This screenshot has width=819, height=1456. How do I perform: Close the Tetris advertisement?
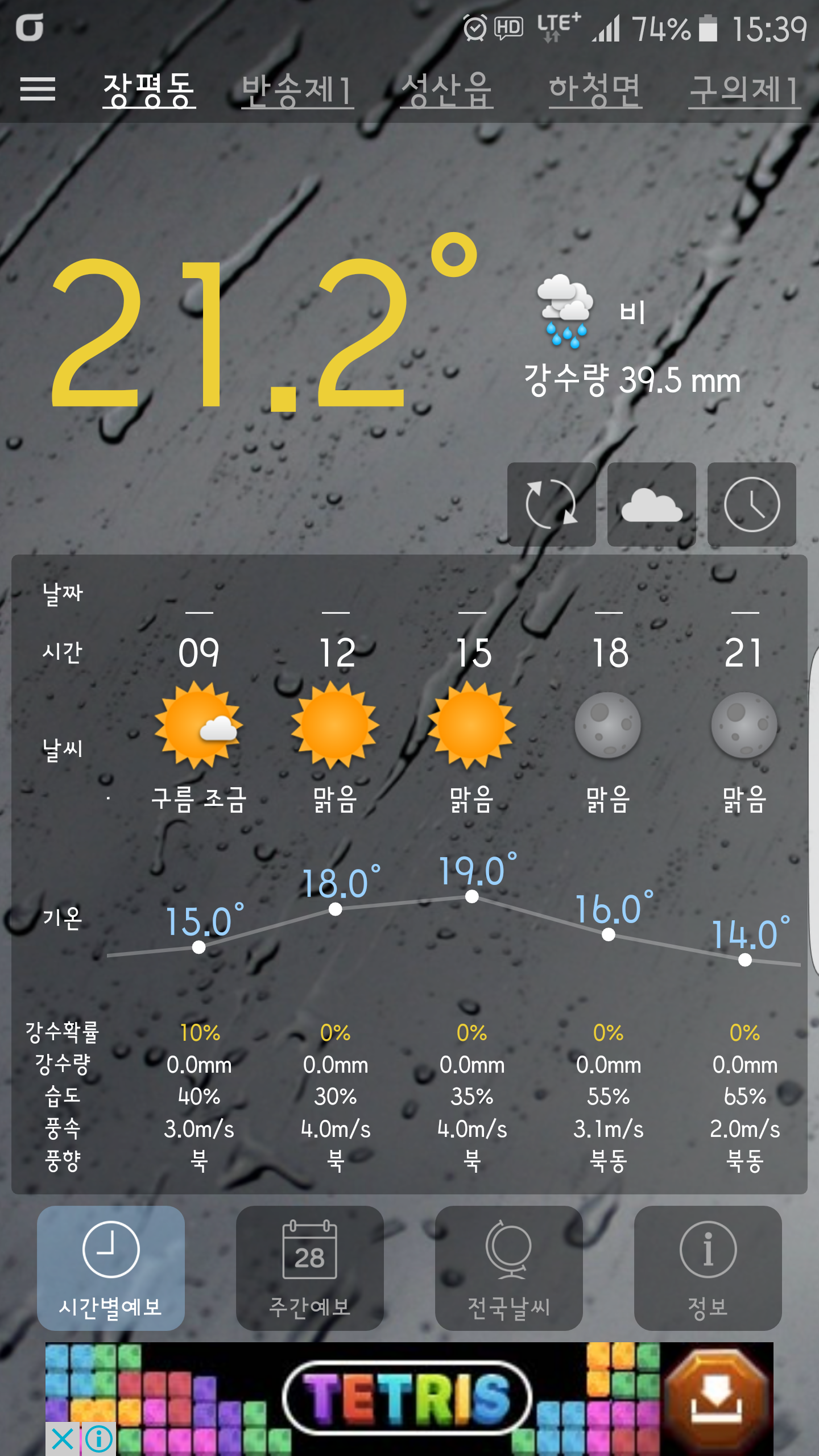pos(63,1439)
